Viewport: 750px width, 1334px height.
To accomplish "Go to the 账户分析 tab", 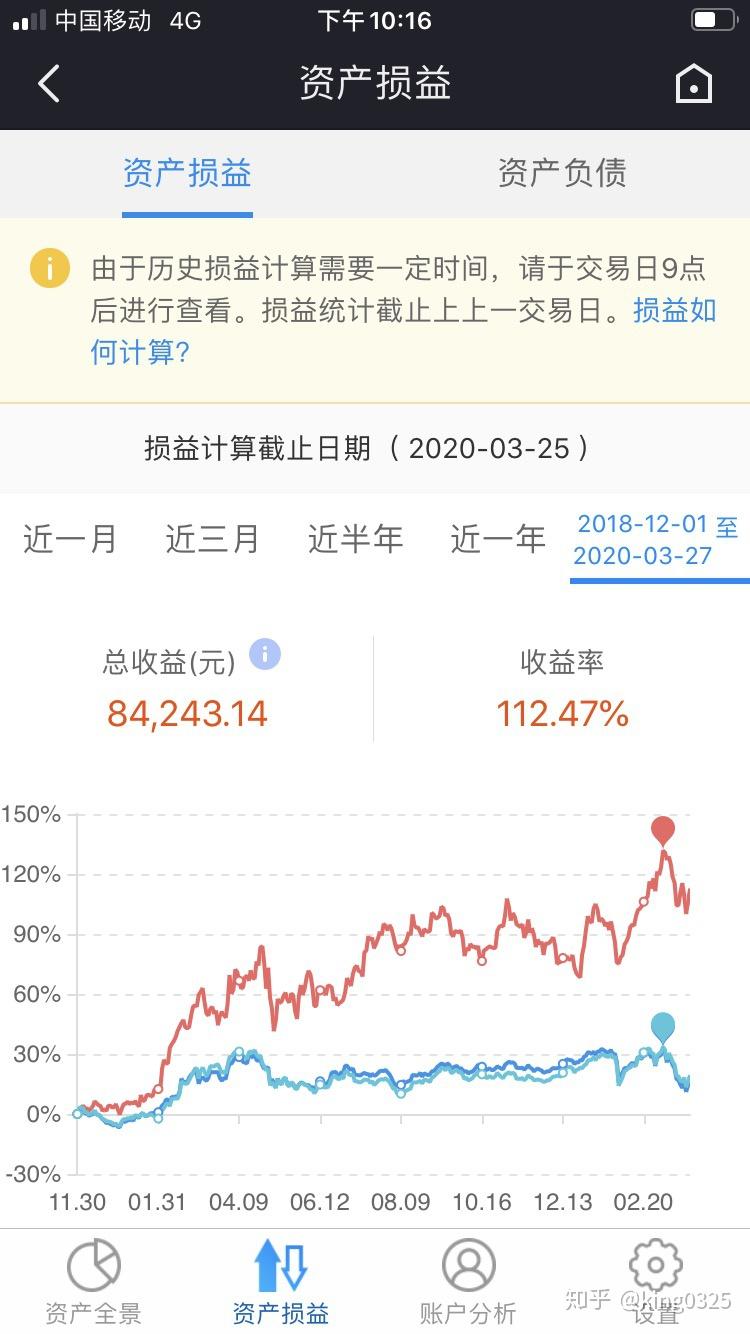I will pos(468,1282).
